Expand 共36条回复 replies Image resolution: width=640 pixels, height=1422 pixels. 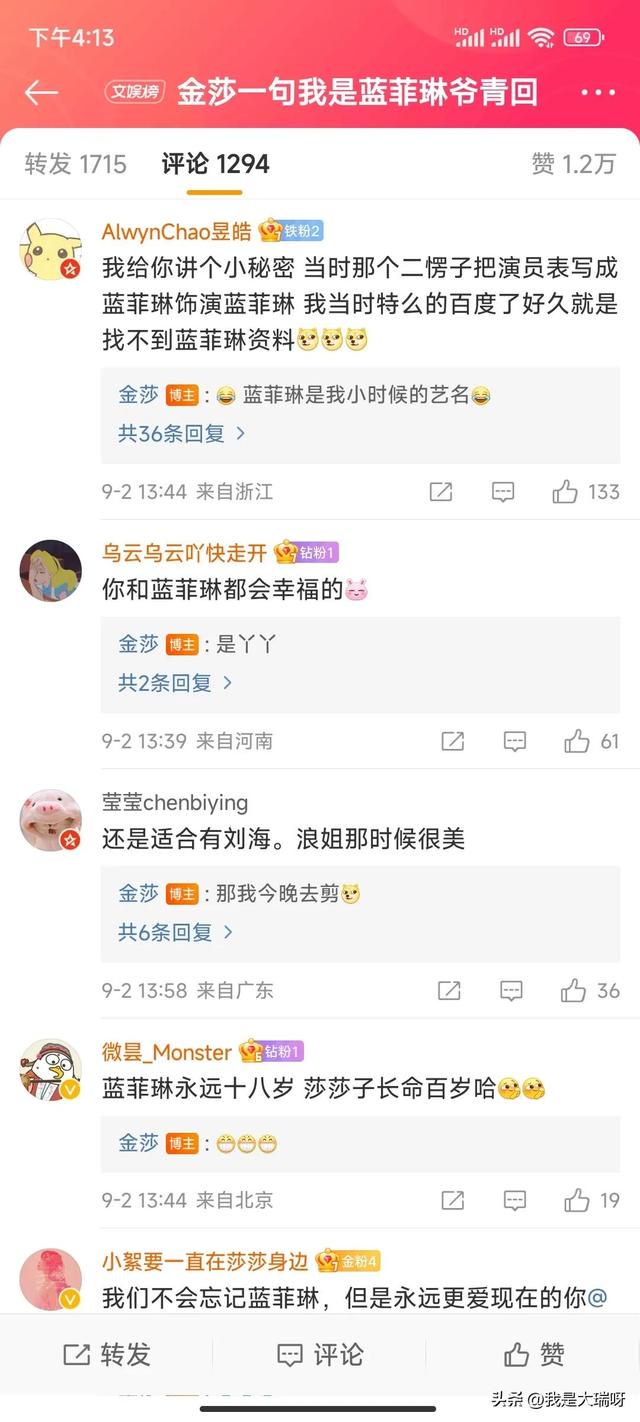pyautogui.click(x=181, y=433)
